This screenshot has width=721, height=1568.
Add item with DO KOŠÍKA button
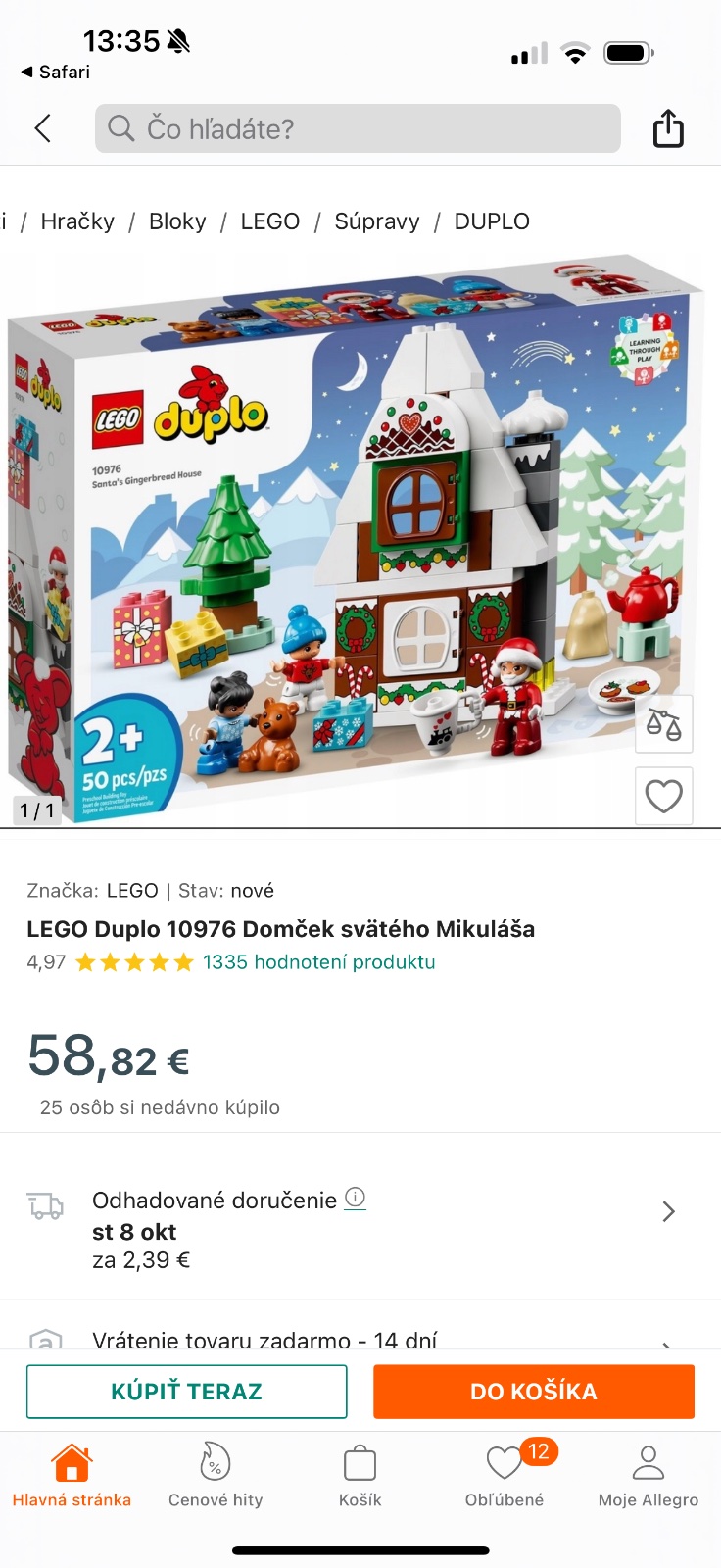click(534, 1392)
